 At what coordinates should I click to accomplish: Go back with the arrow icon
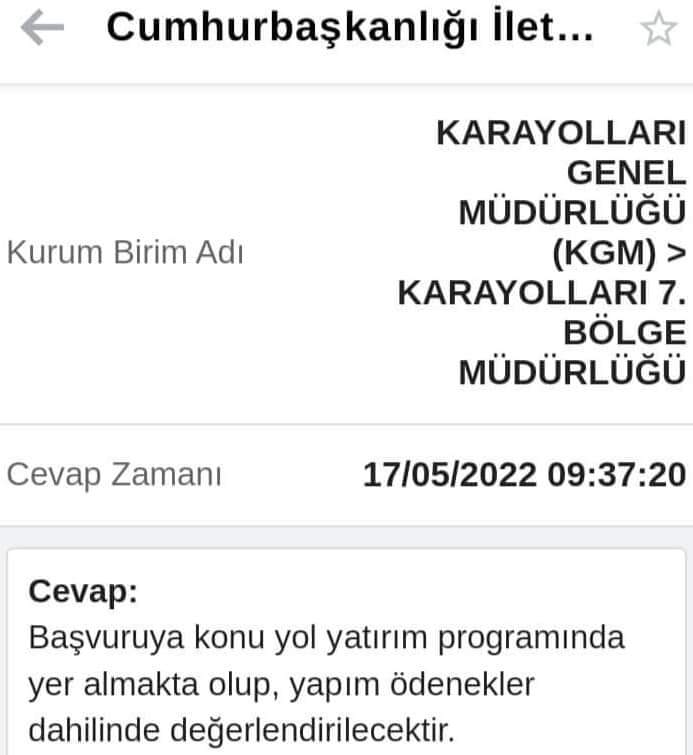point(41,31)
